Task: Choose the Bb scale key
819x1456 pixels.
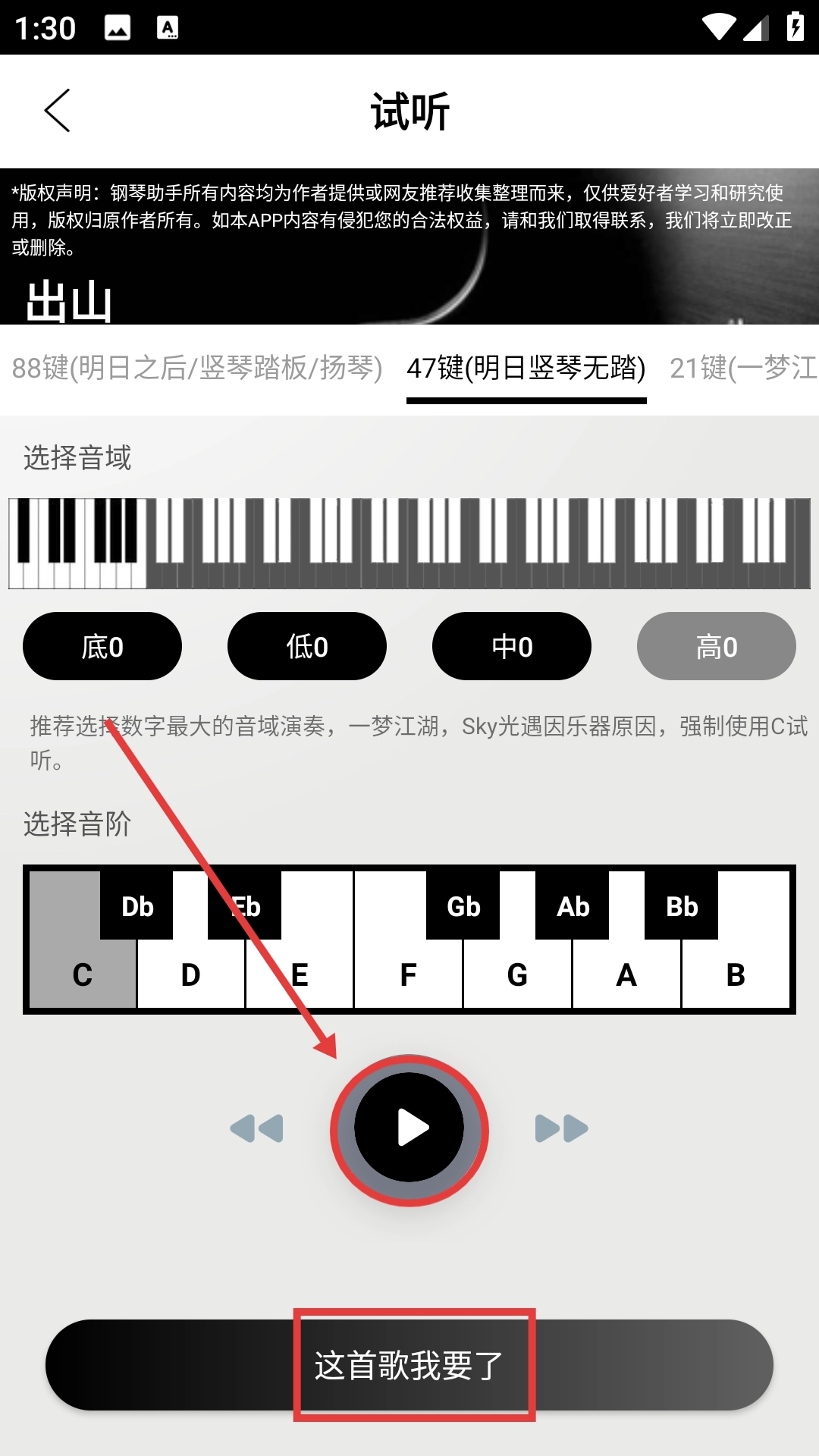Action: (682, 906)
